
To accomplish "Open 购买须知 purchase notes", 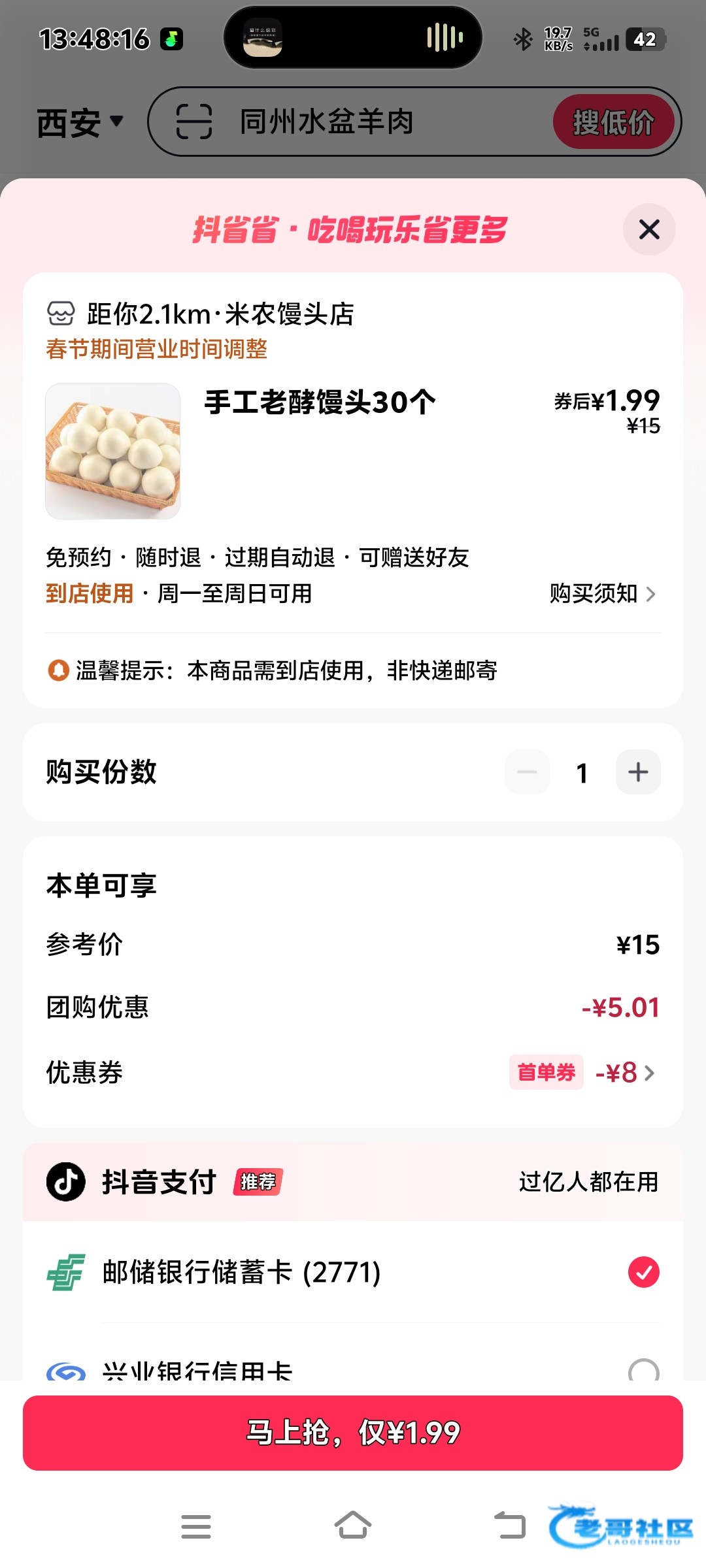I will [x=601, y=593].
